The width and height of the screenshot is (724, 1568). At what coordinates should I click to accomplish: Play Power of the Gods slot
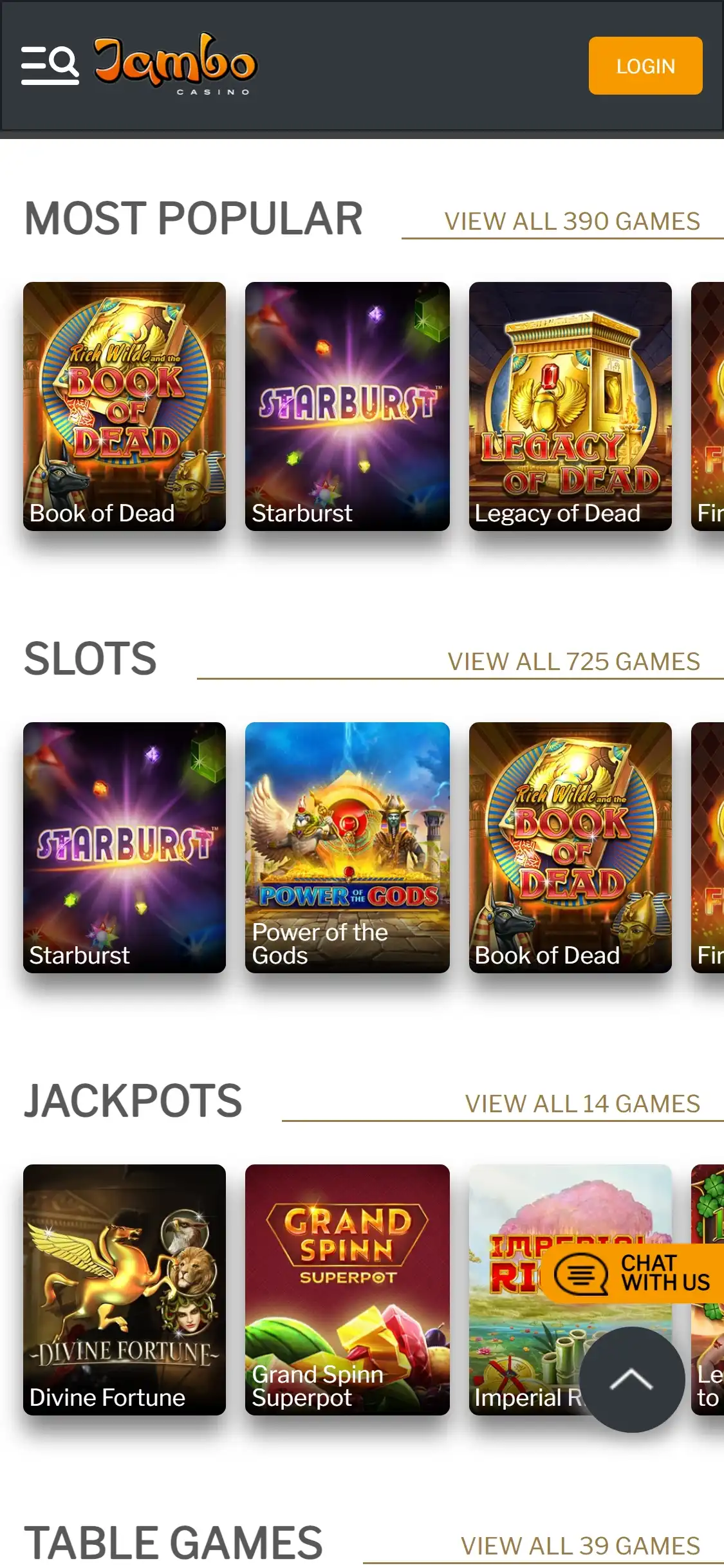tap(347, 847)
